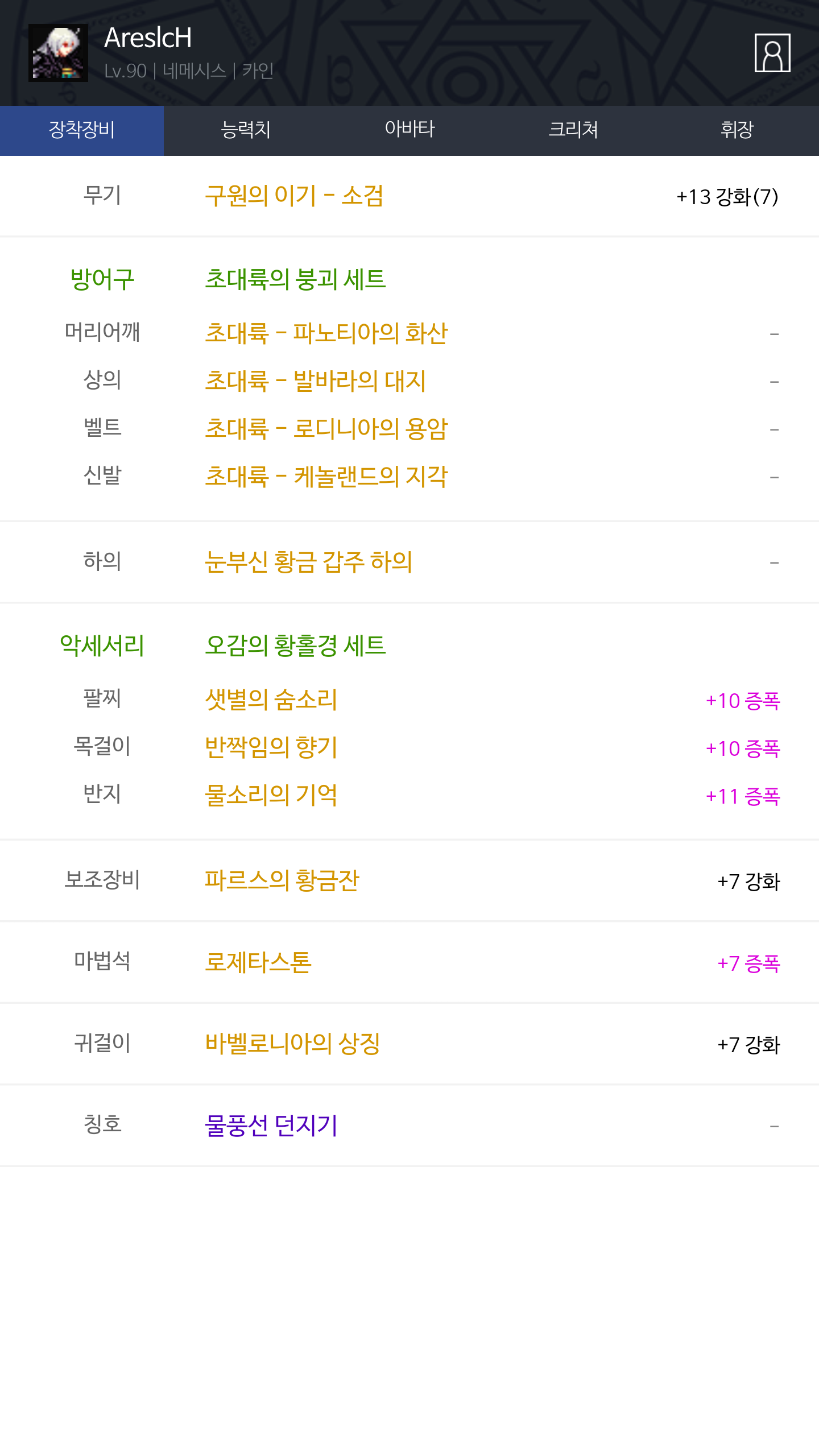Switch to the 아바타 tab
Image resolution: width=819 pixels, height=1456 pixels.
pyautogui.click(x=409, y=130)
